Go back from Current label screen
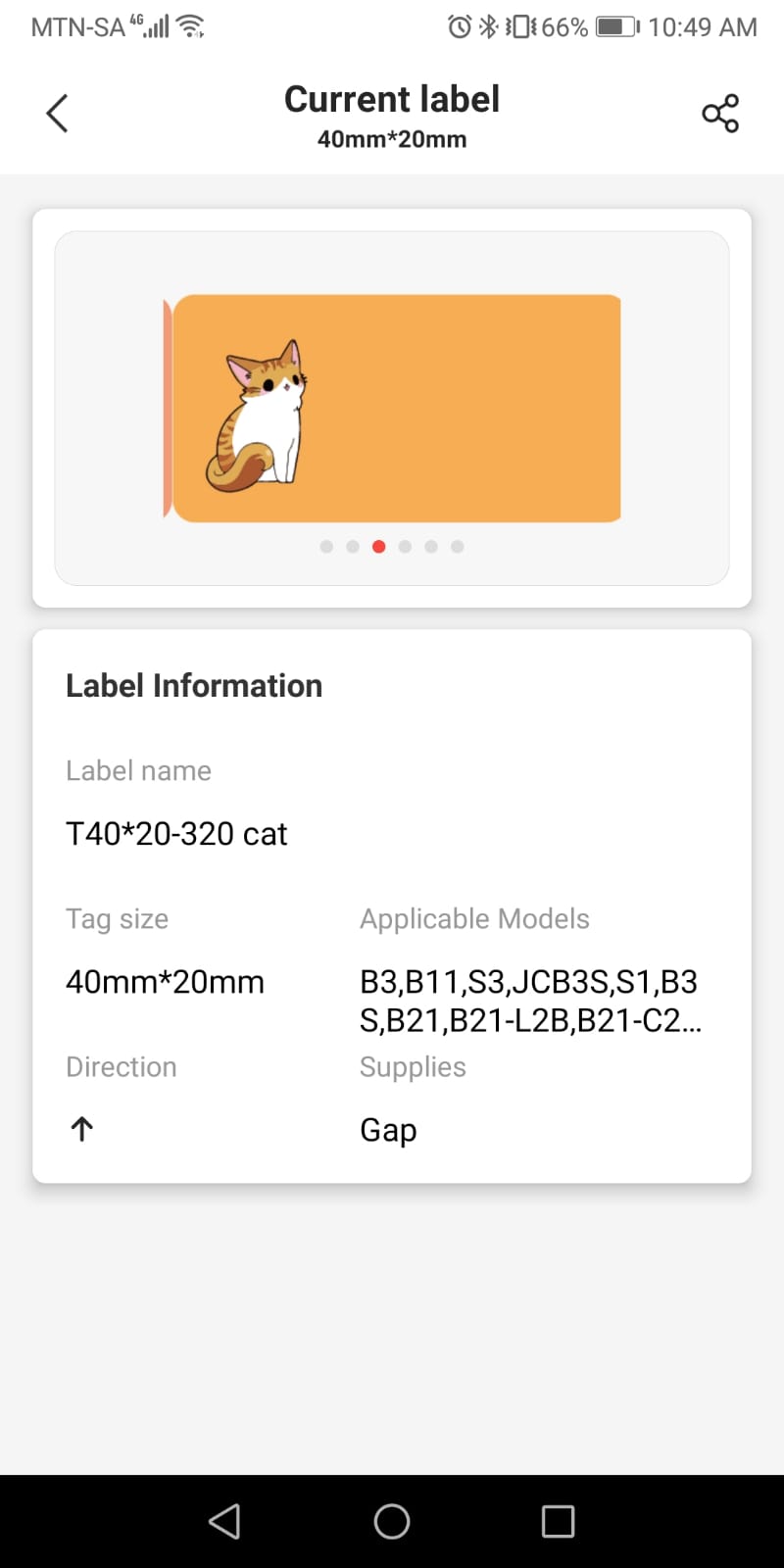The image size is (784, 1568). (x=58, y=114)
